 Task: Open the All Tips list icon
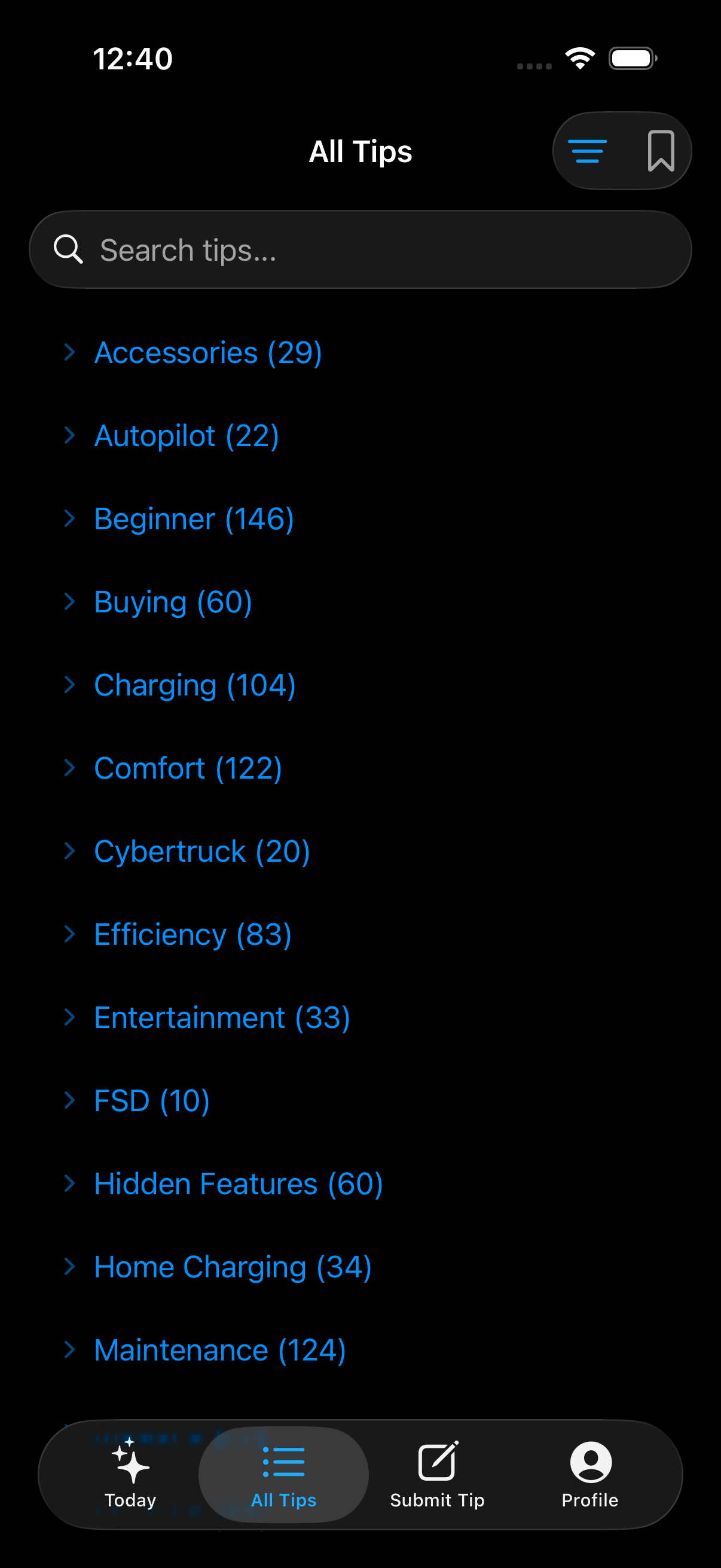pos(283,1459)
